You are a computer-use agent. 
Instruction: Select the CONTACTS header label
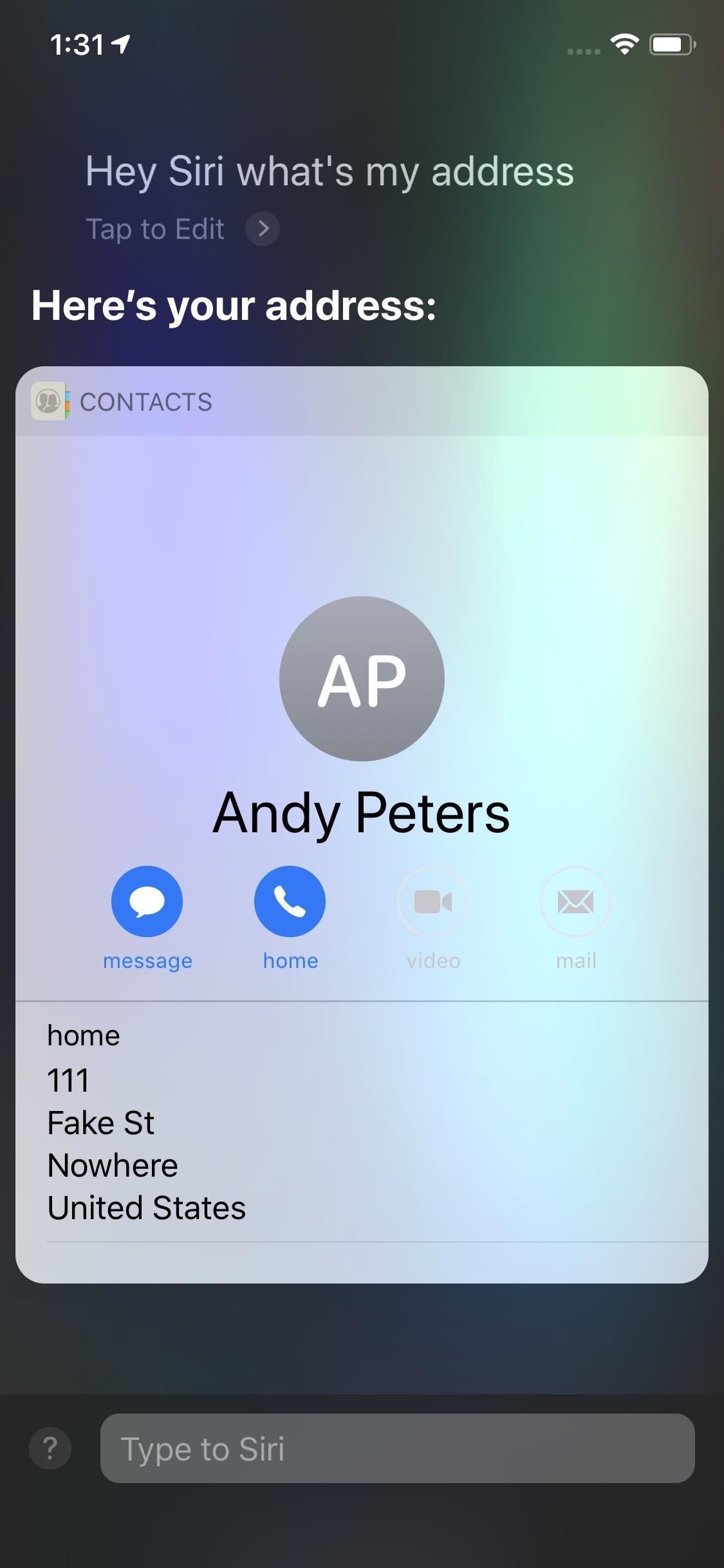coord(145,401)
